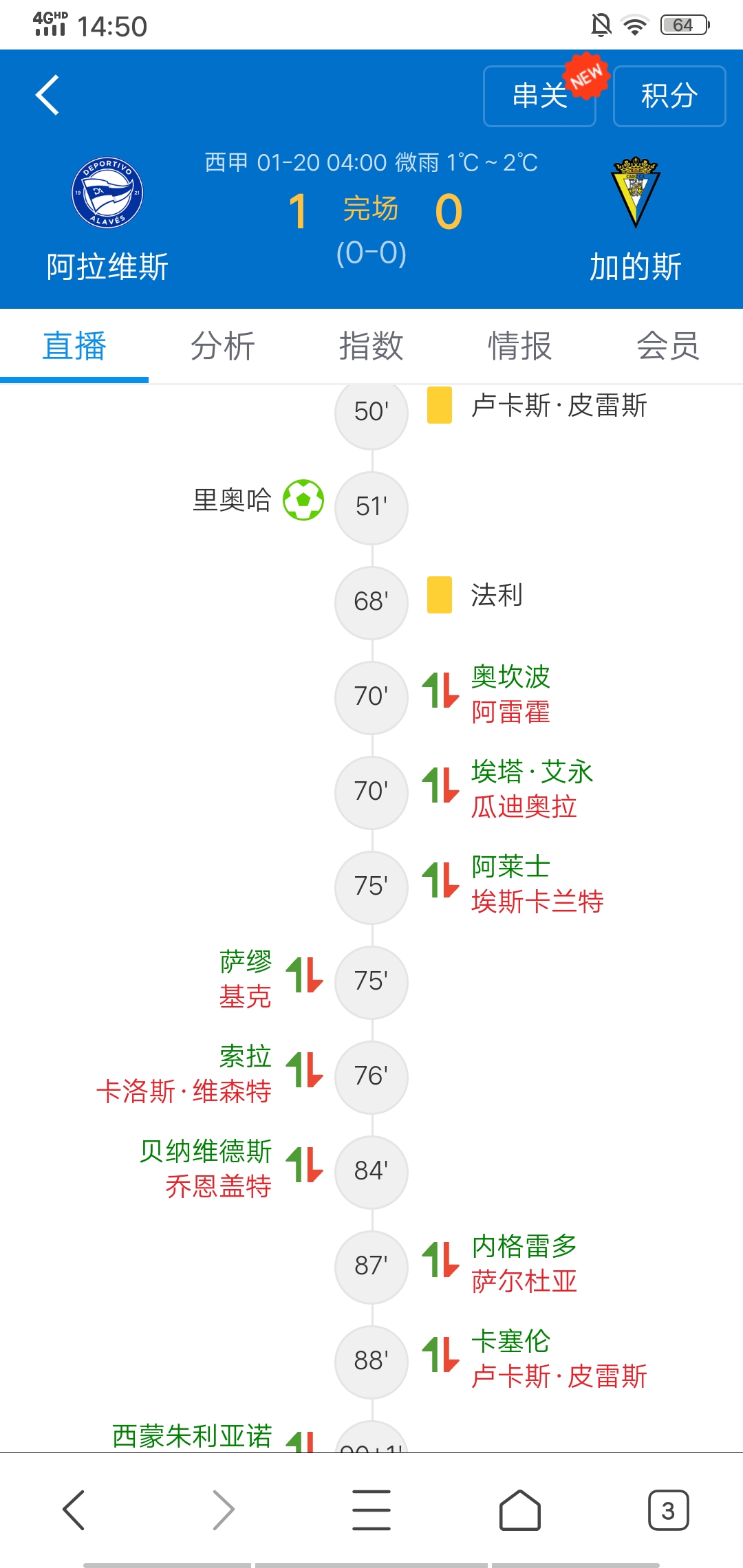Switch to the 分析 tab
This screenshot has height=1568, width=743.
tap(223, 346)
